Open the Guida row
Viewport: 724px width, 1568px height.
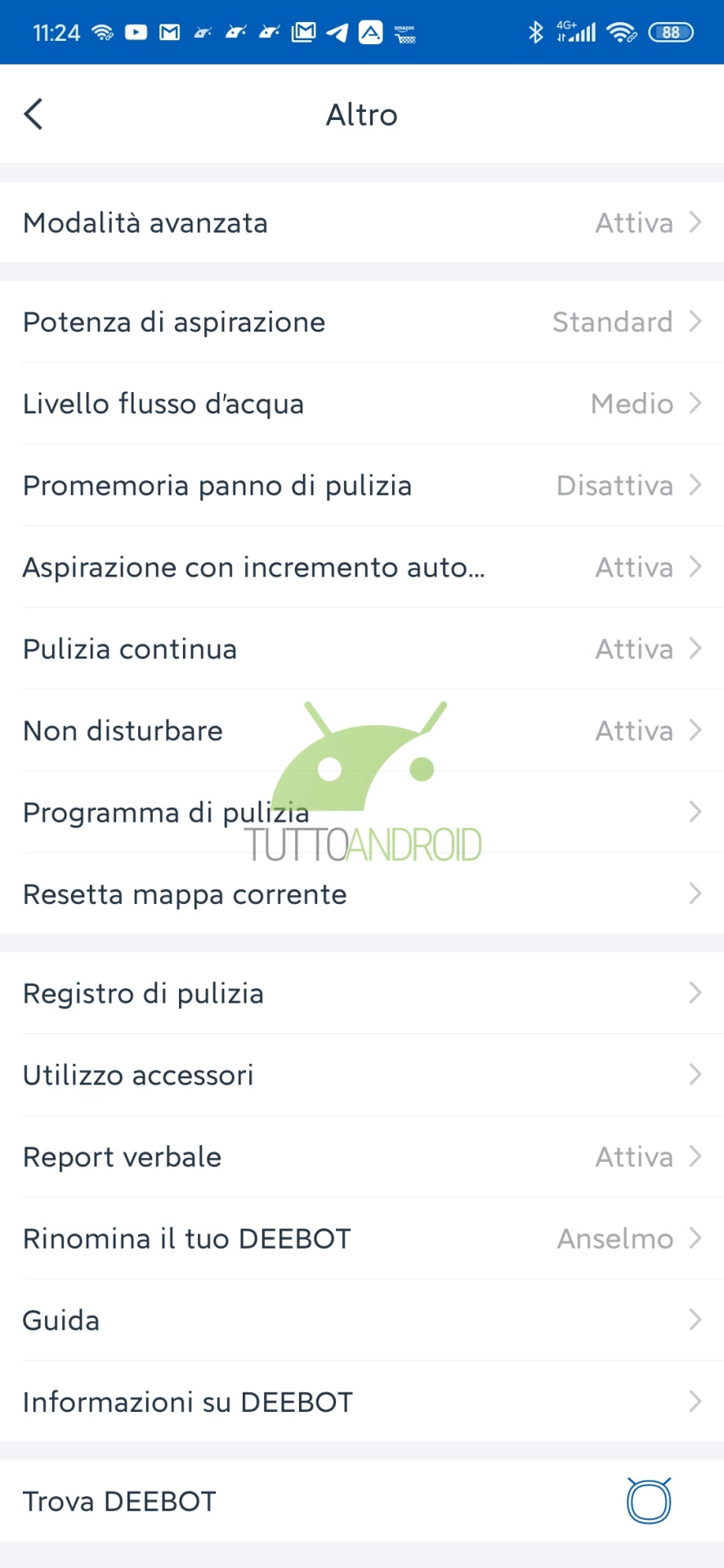pos(362,1320)
